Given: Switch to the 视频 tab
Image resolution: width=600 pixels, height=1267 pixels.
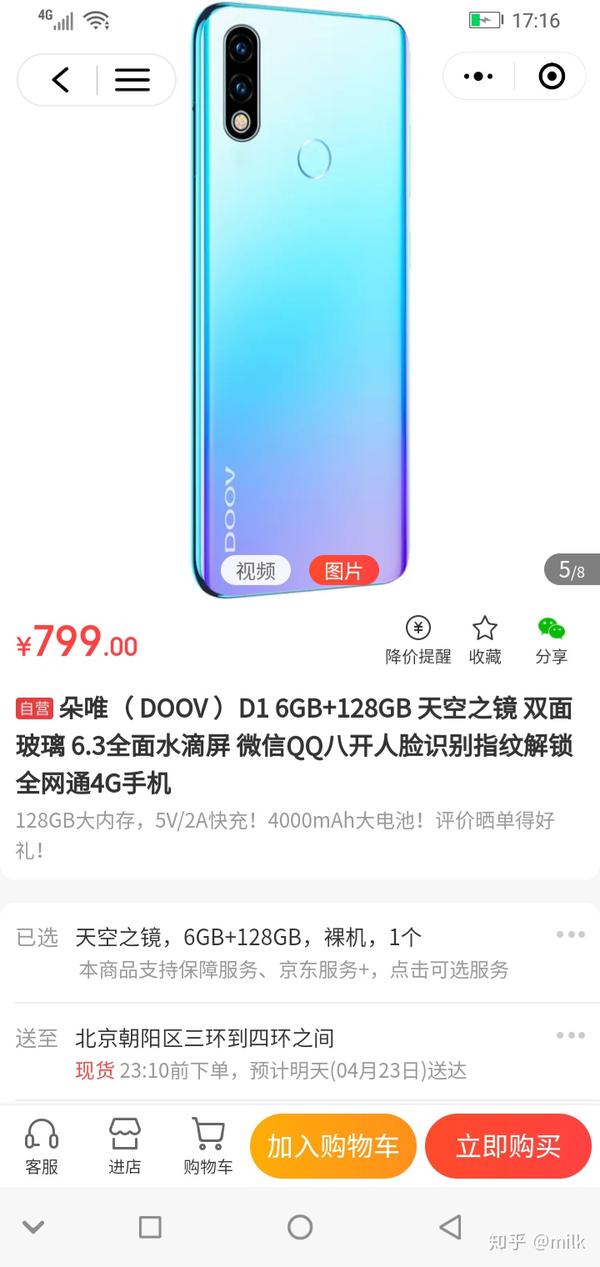Looking at the screenshot, I should coord(255,570).
